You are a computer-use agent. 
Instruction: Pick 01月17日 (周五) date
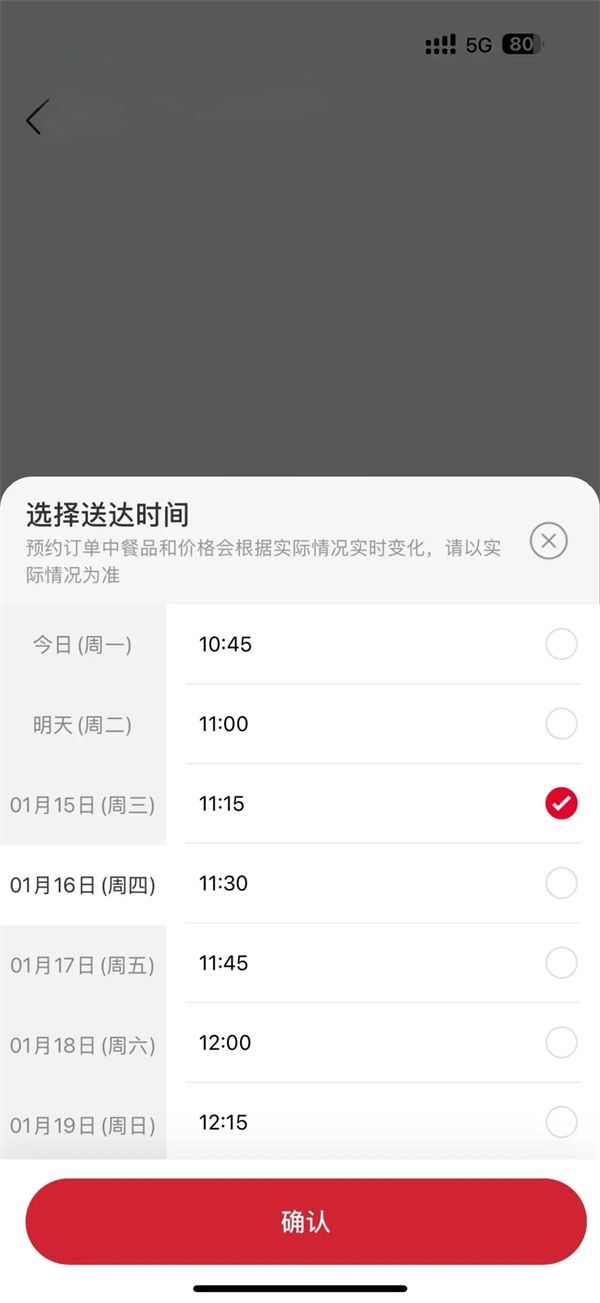click(x=82, y=965)
